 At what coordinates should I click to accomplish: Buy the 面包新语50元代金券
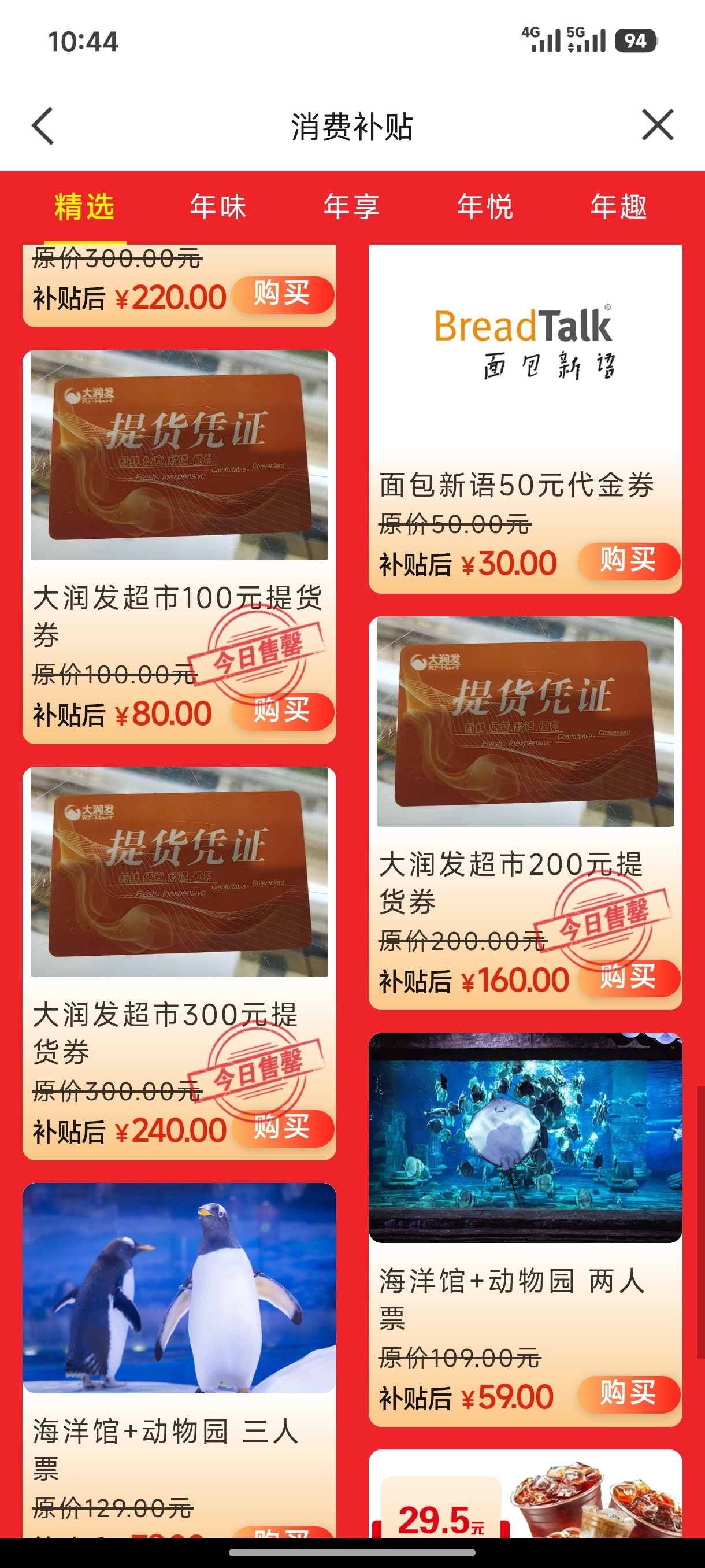(628, 561)
